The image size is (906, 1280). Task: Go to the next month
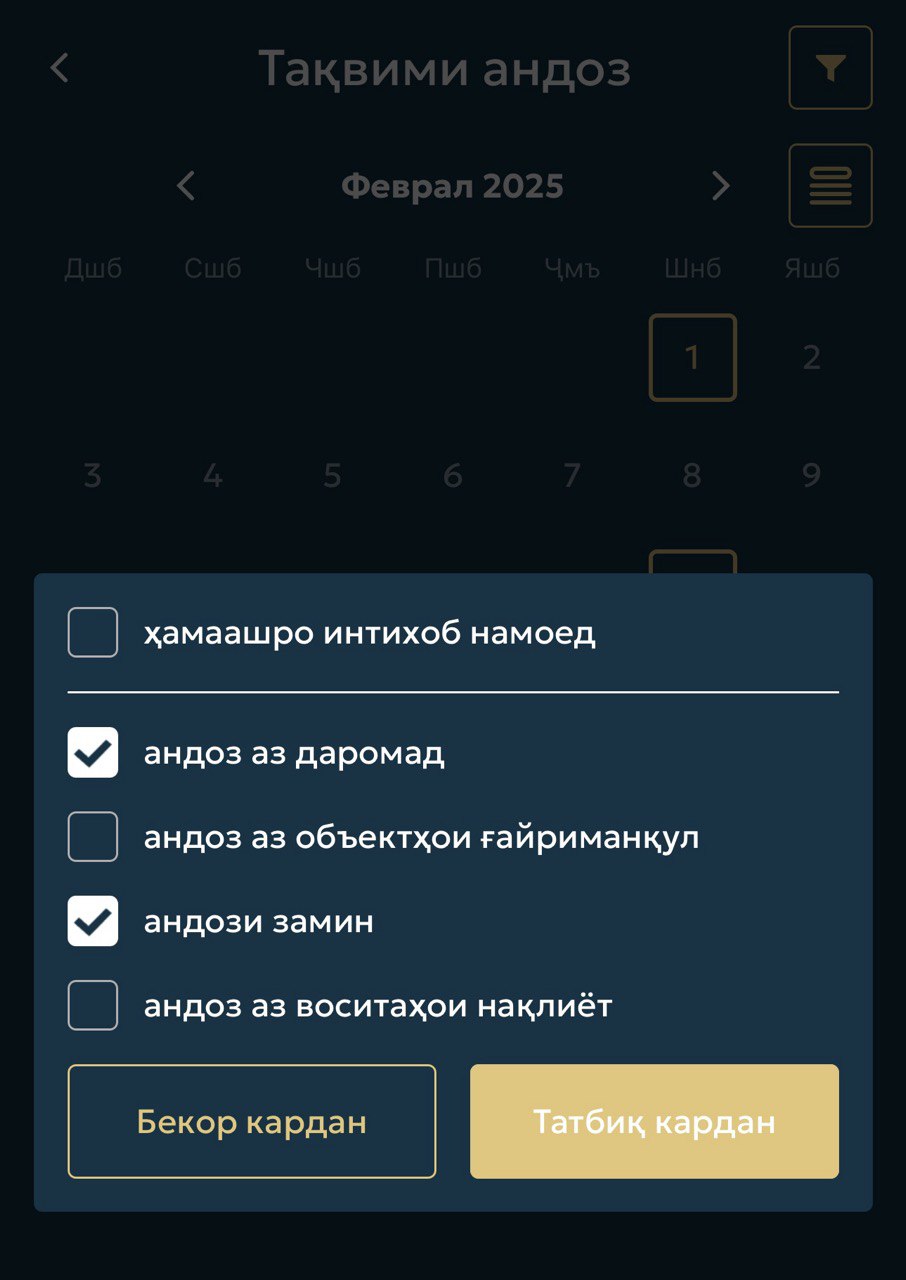tap(720, 186)
